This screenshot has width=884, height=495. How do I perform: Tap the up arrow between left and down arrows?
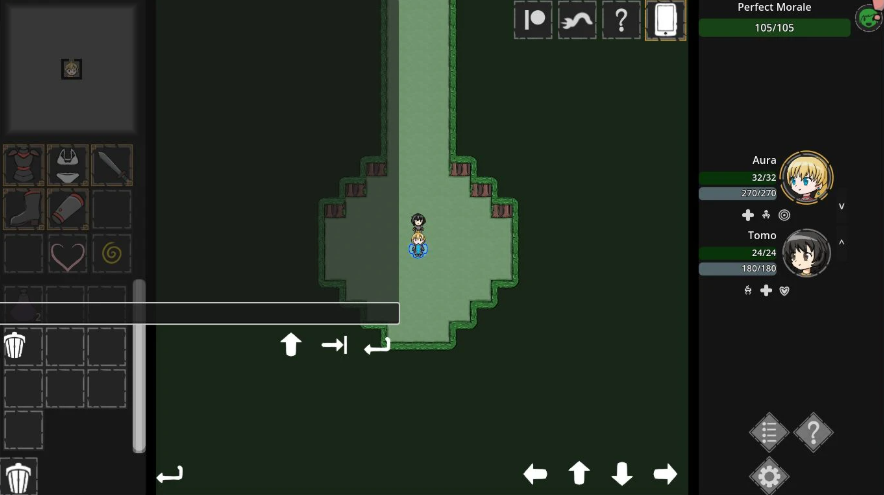coord(579,474)
